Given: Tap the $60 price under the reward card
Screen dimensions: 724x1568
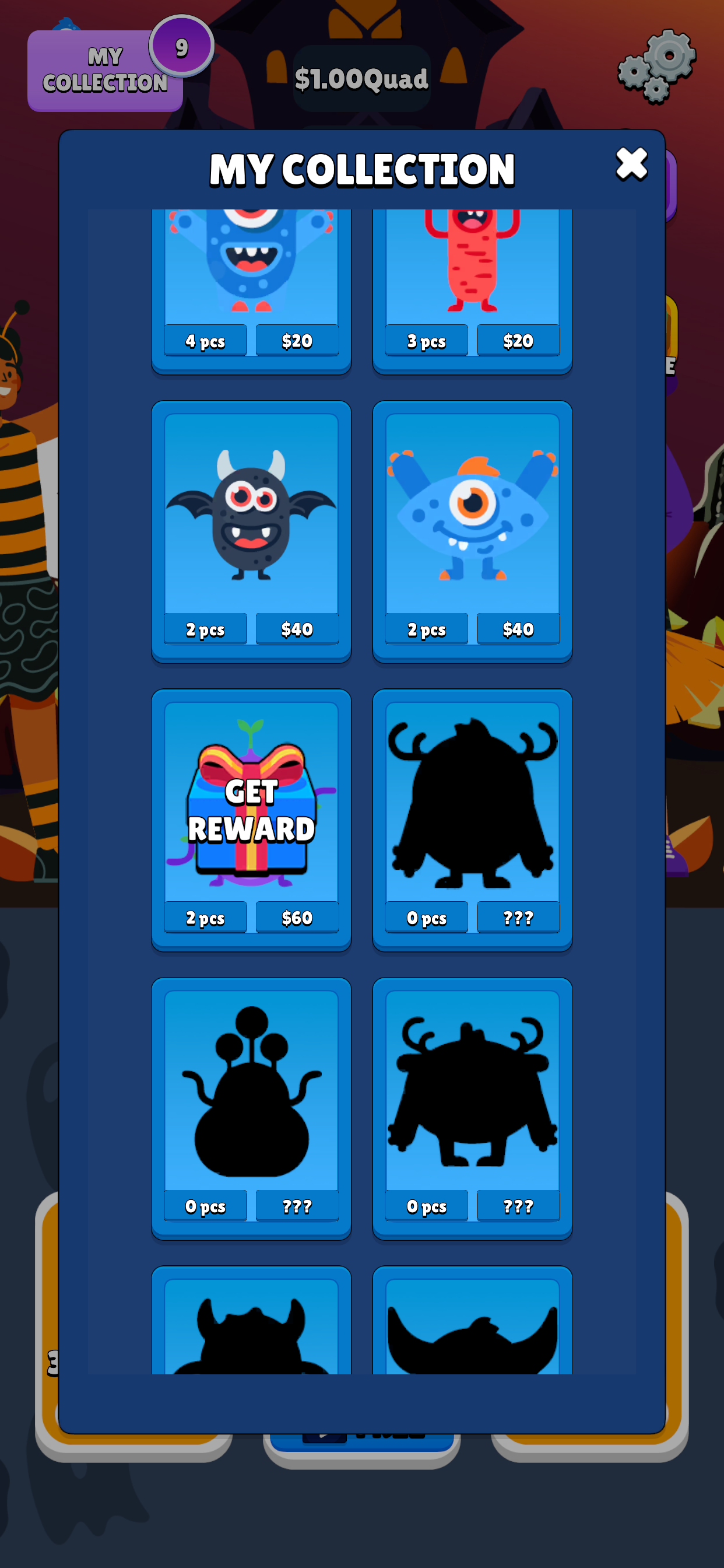Looking at the screenshot, I should coord(297,918).
